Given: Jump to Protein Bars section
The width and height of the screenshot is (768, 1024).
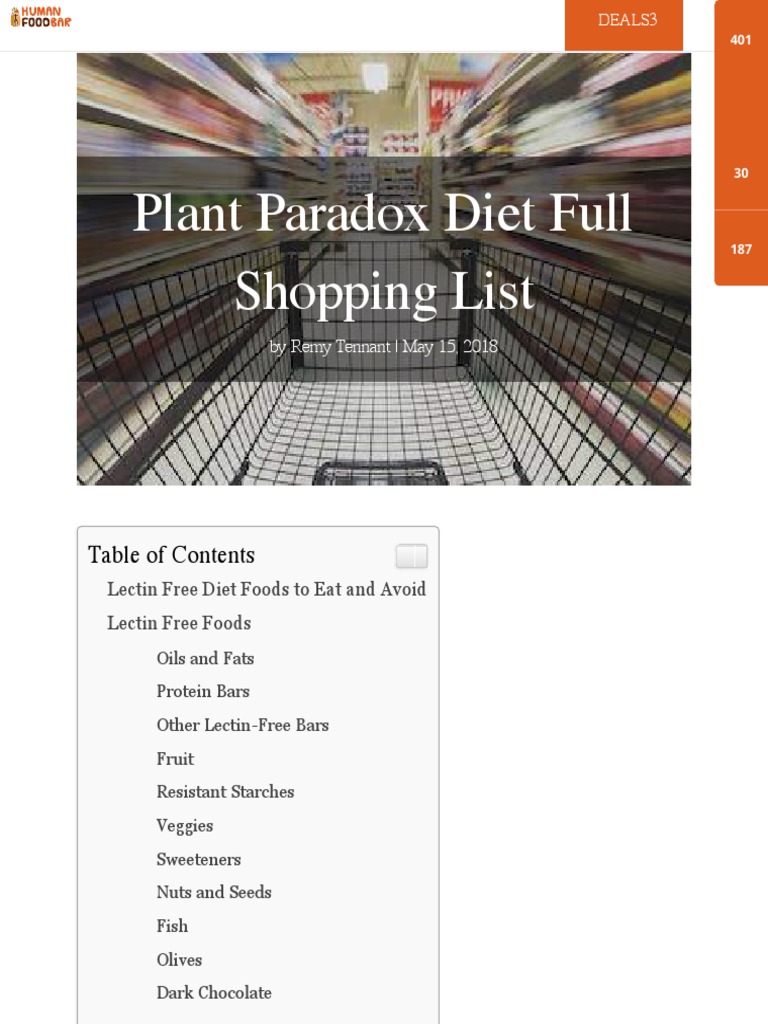Looking at the screenshot, I should point(203,692).
